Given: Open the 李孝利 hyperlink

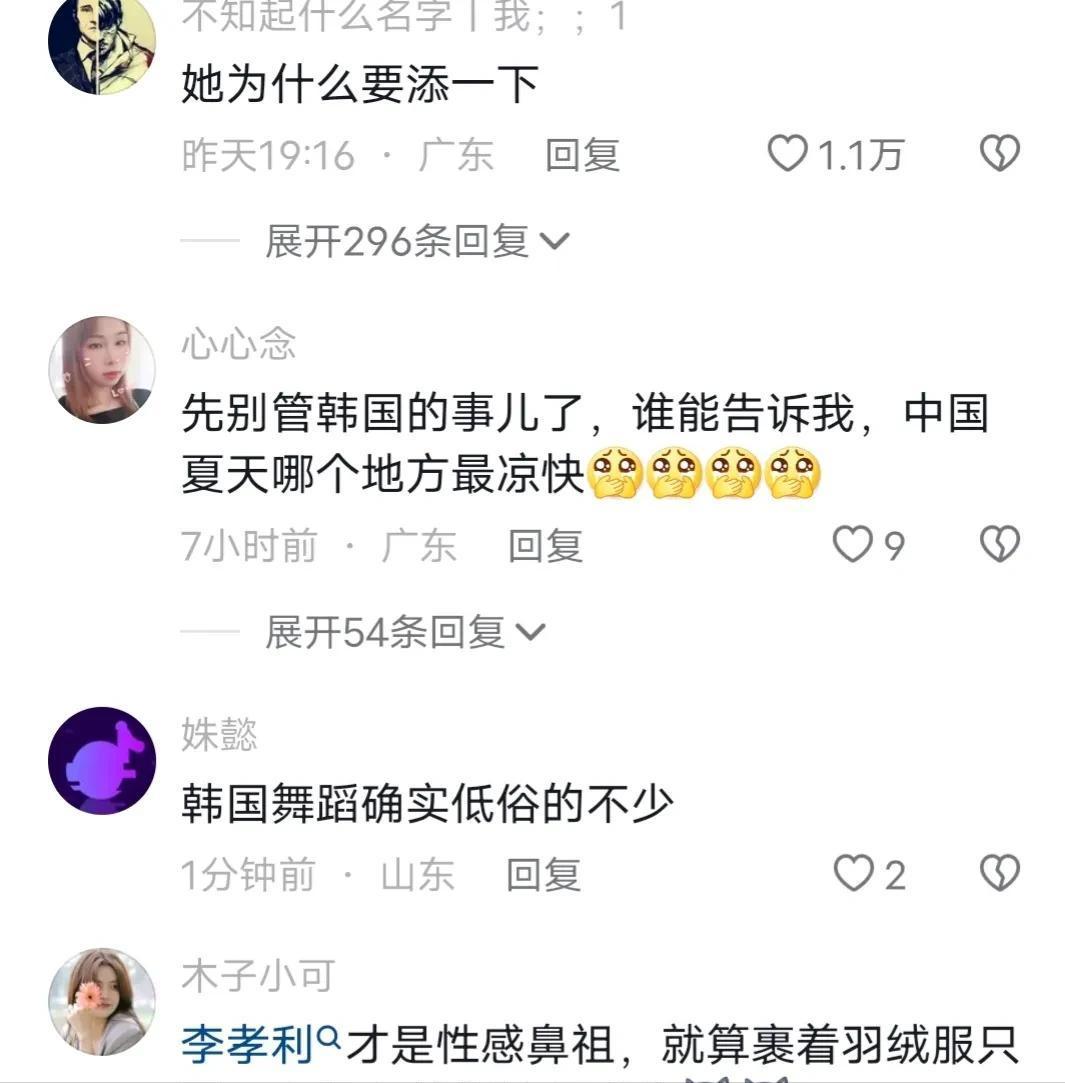Looking at the screenshot, I should [x=245, y=1041].
